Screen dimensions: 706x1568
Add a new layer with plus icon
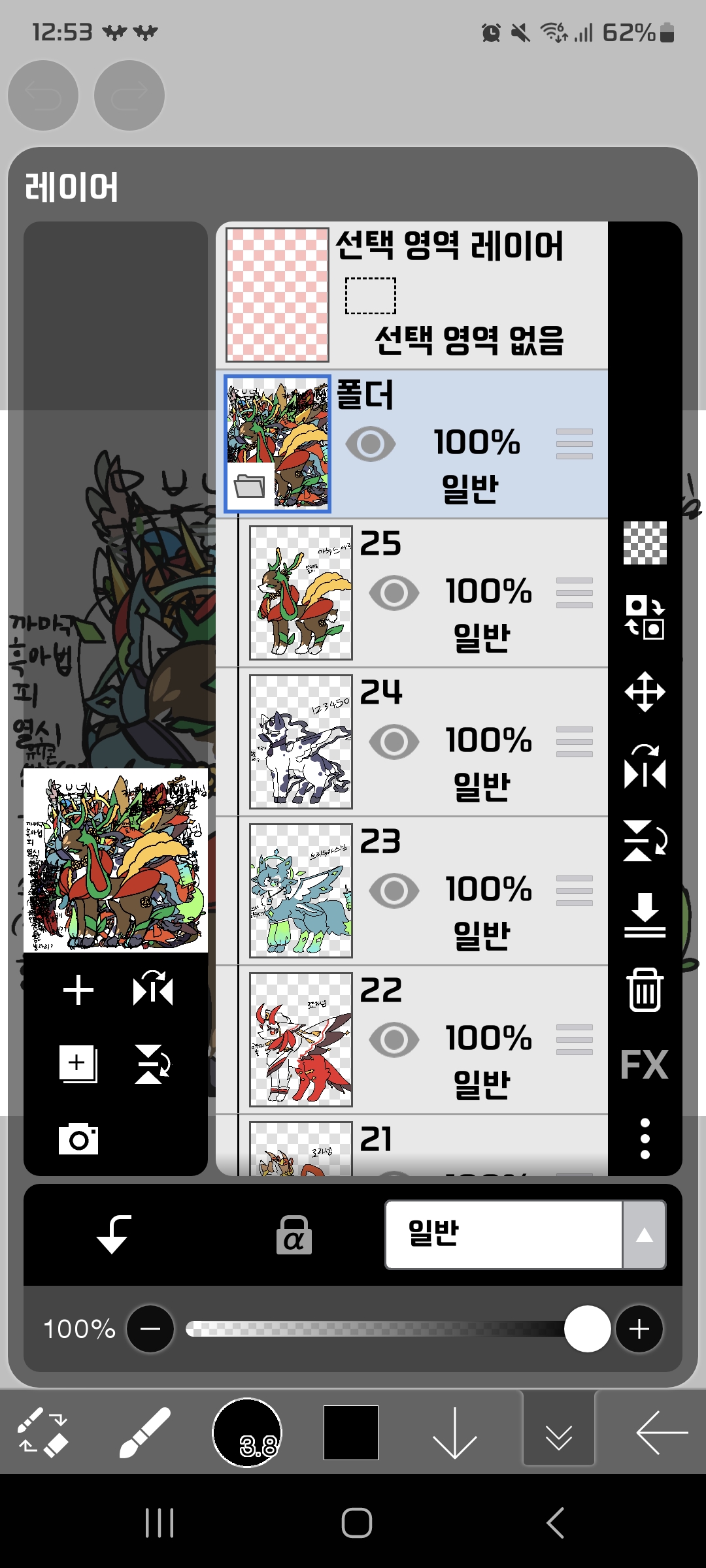click(x=78, y=990)
